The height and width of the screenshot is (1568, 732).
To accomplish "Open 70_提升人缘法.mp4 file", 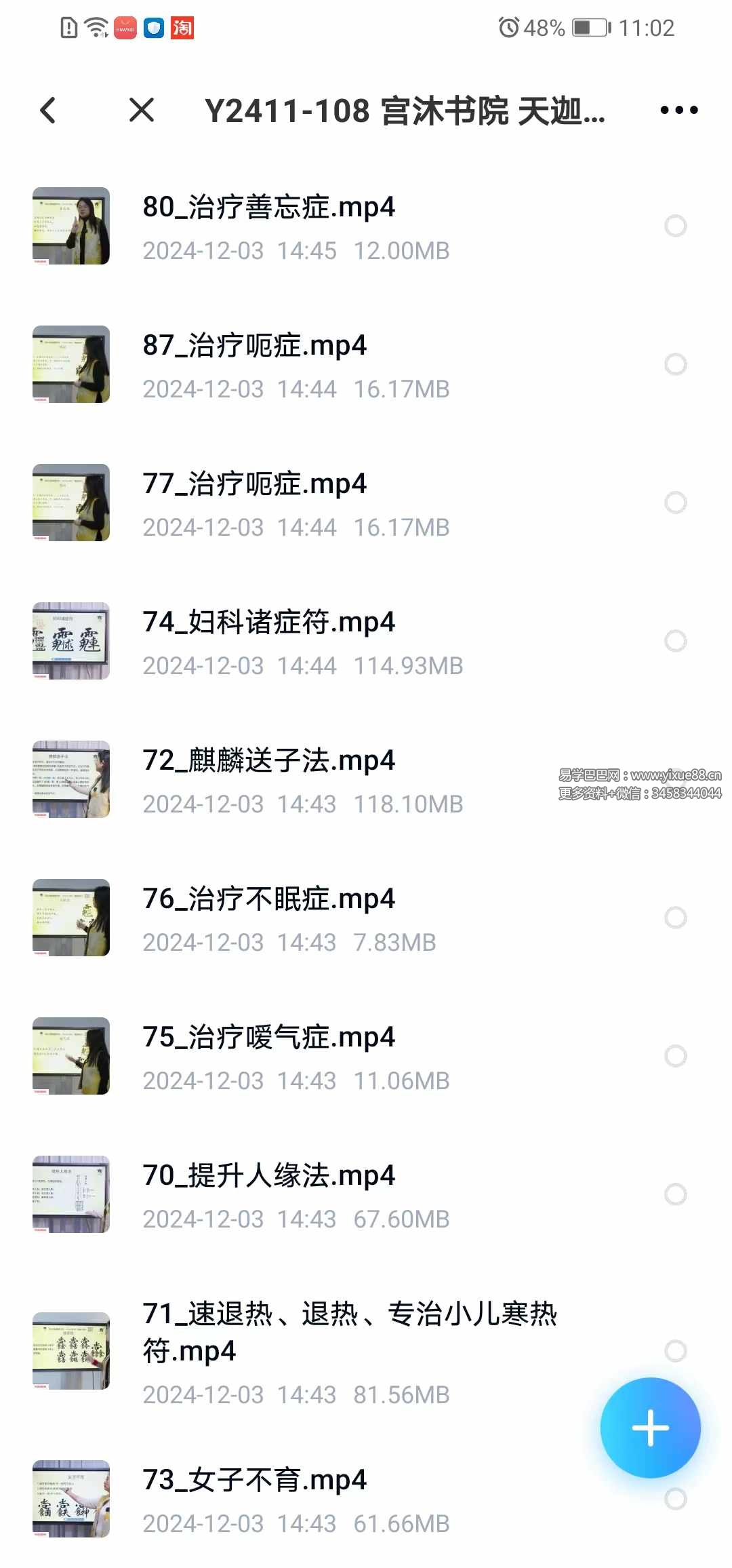I will [268, 1176].
